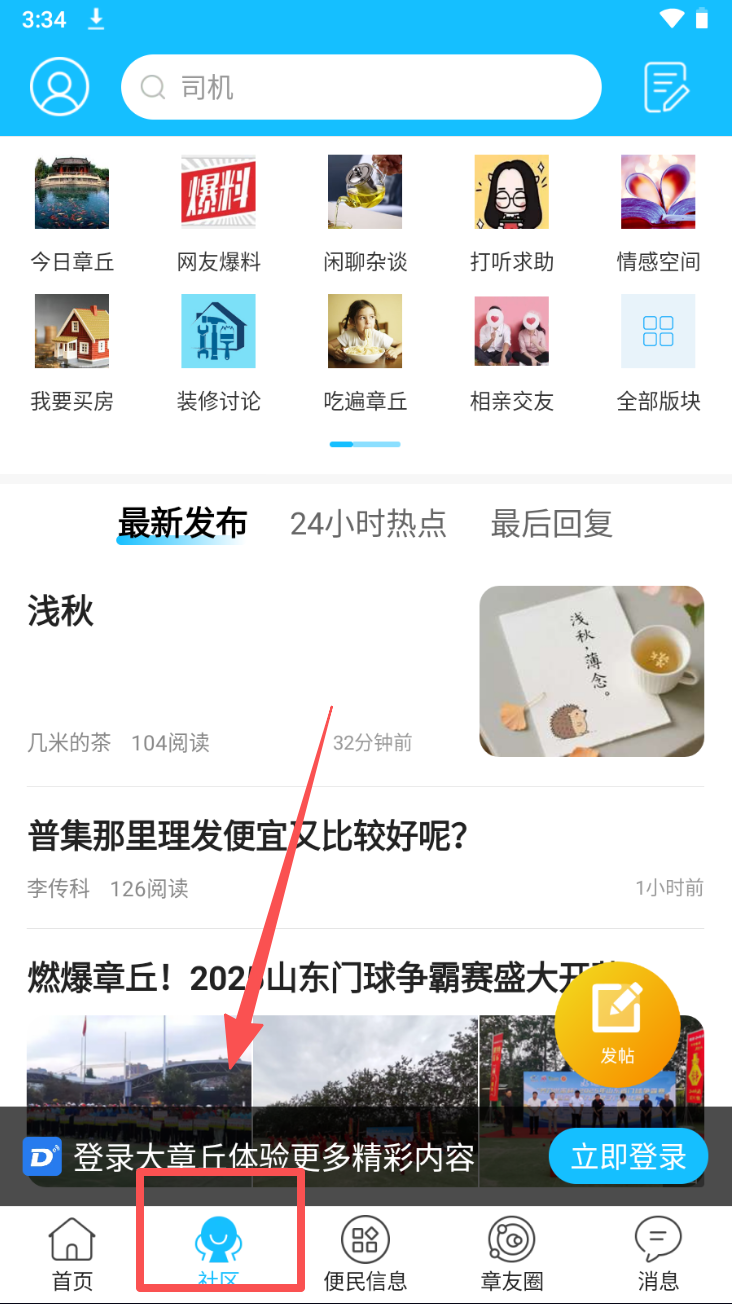732x1304 pixels.
Task: Open the compose note icon in header
Action: point(666,87)
